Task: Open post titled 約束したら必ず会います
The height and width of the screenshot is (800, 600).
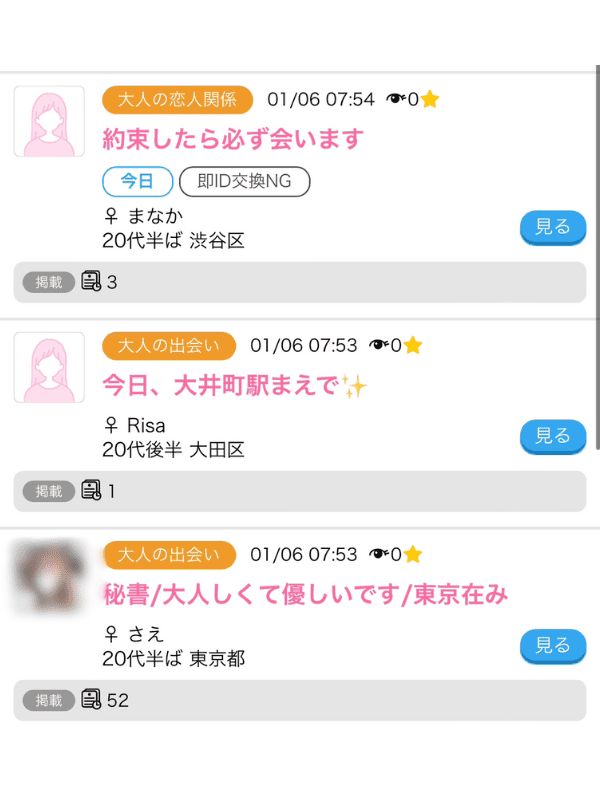Action: click(x=233, y=139)
